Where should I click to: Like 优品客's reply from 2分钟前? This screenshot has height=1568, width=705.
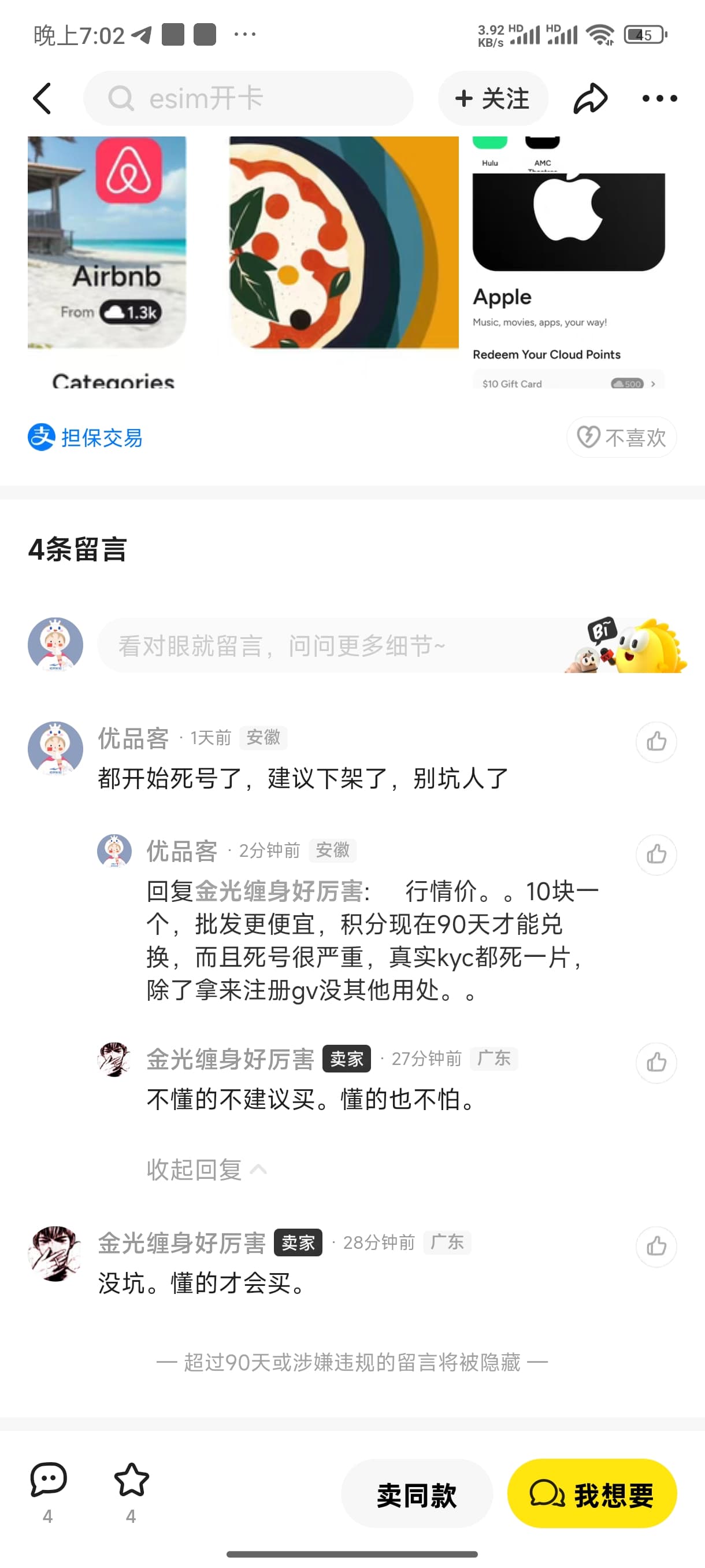(656, 854)
